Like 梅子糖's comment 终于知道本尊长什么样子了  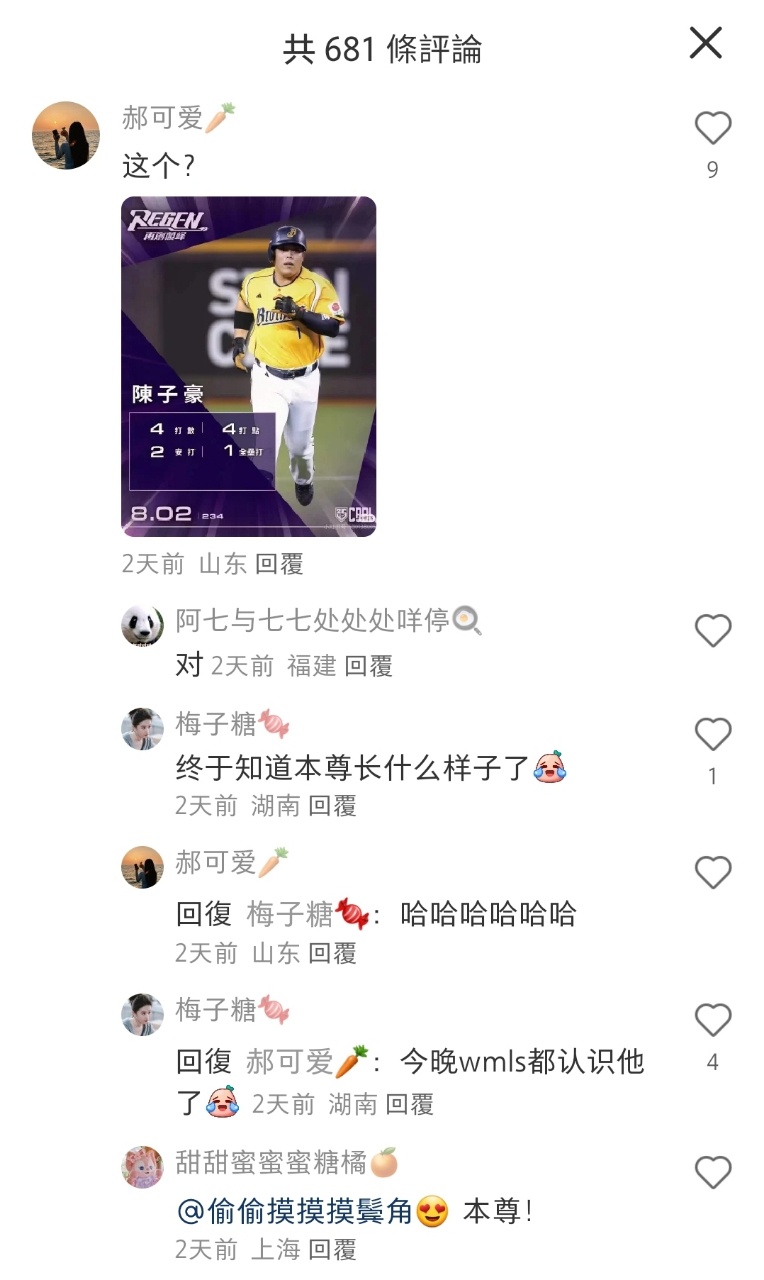[713, 735]
